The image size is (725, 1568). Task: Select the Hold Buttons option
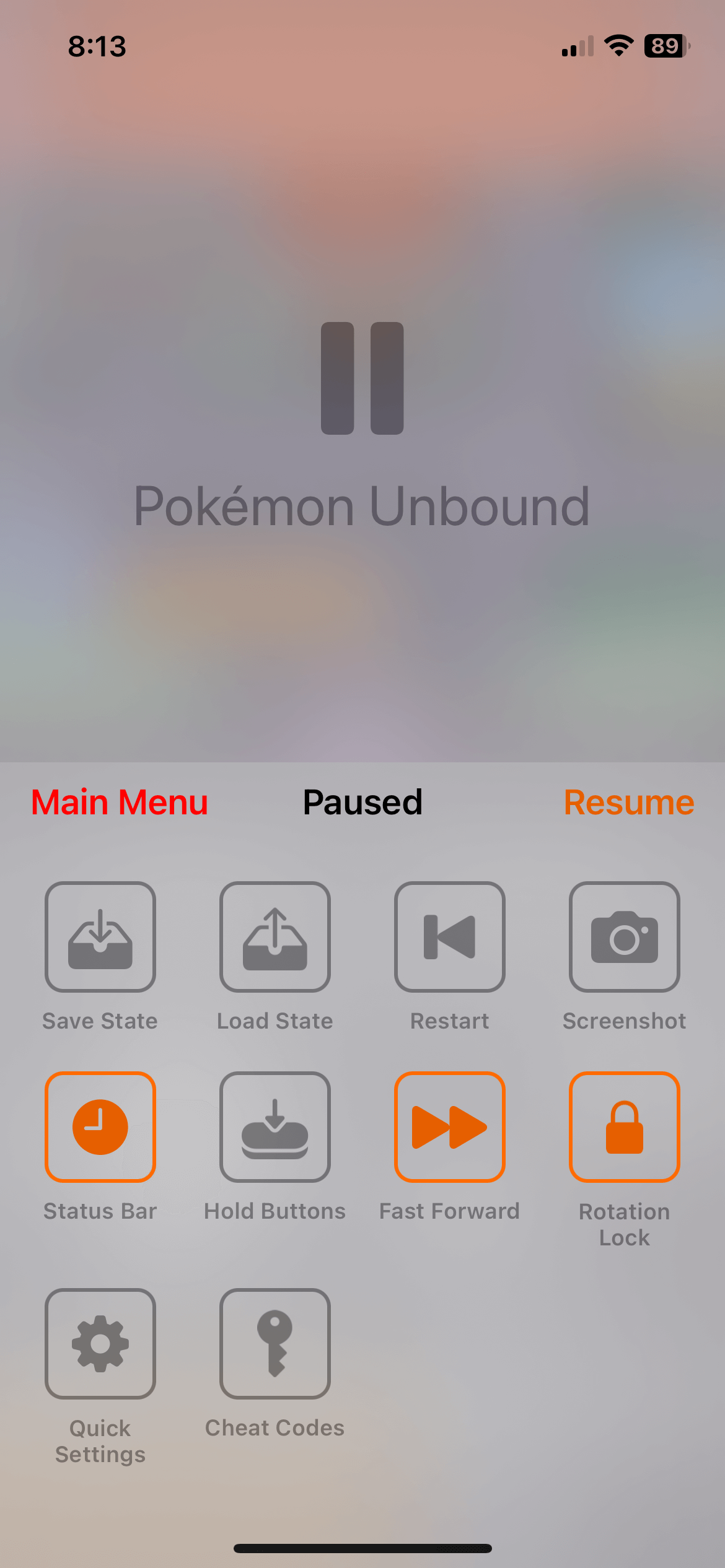pos(275,1127)
